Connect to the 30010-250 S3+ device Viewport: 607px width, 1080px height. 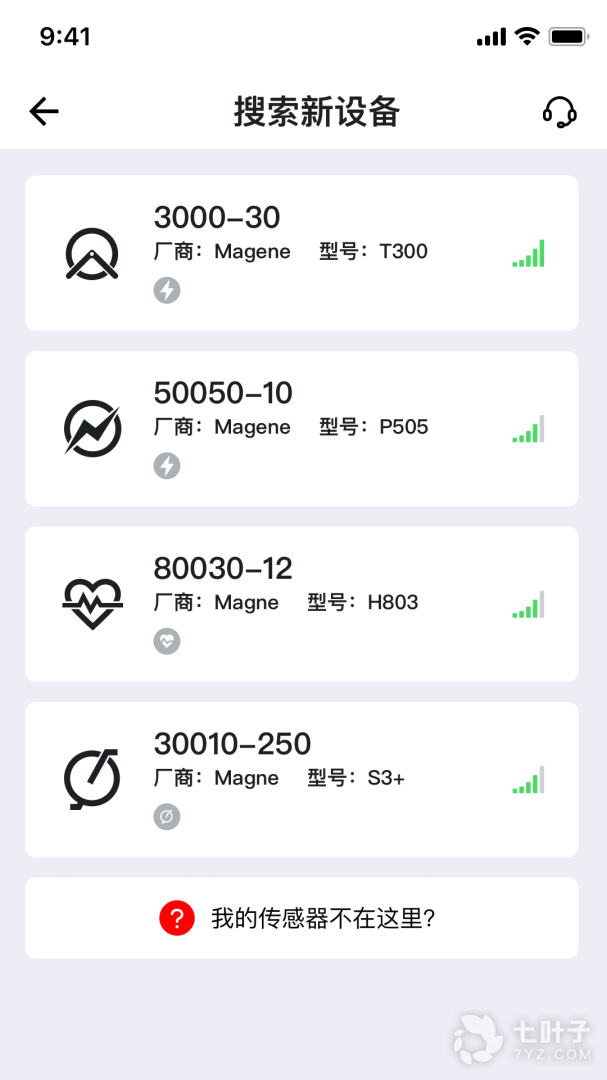point(301,779)
